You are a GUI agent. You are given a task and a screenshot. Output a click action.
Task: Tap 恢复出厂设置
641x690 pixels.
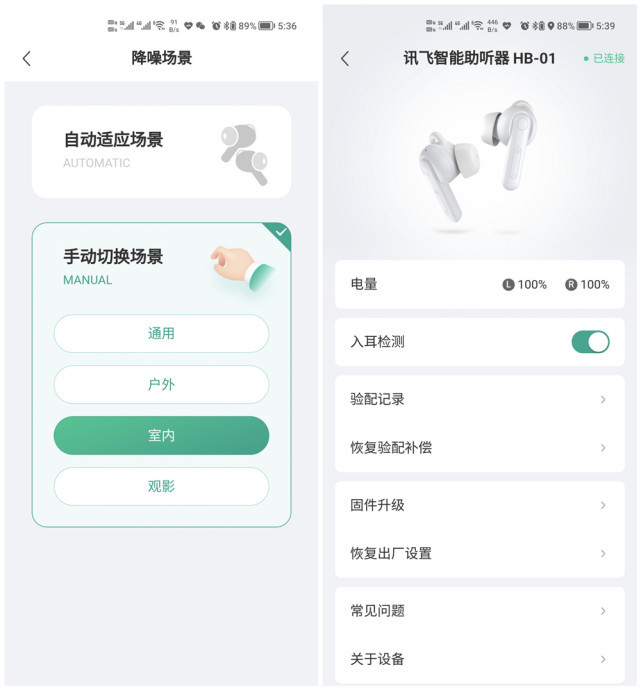point(479,553)
